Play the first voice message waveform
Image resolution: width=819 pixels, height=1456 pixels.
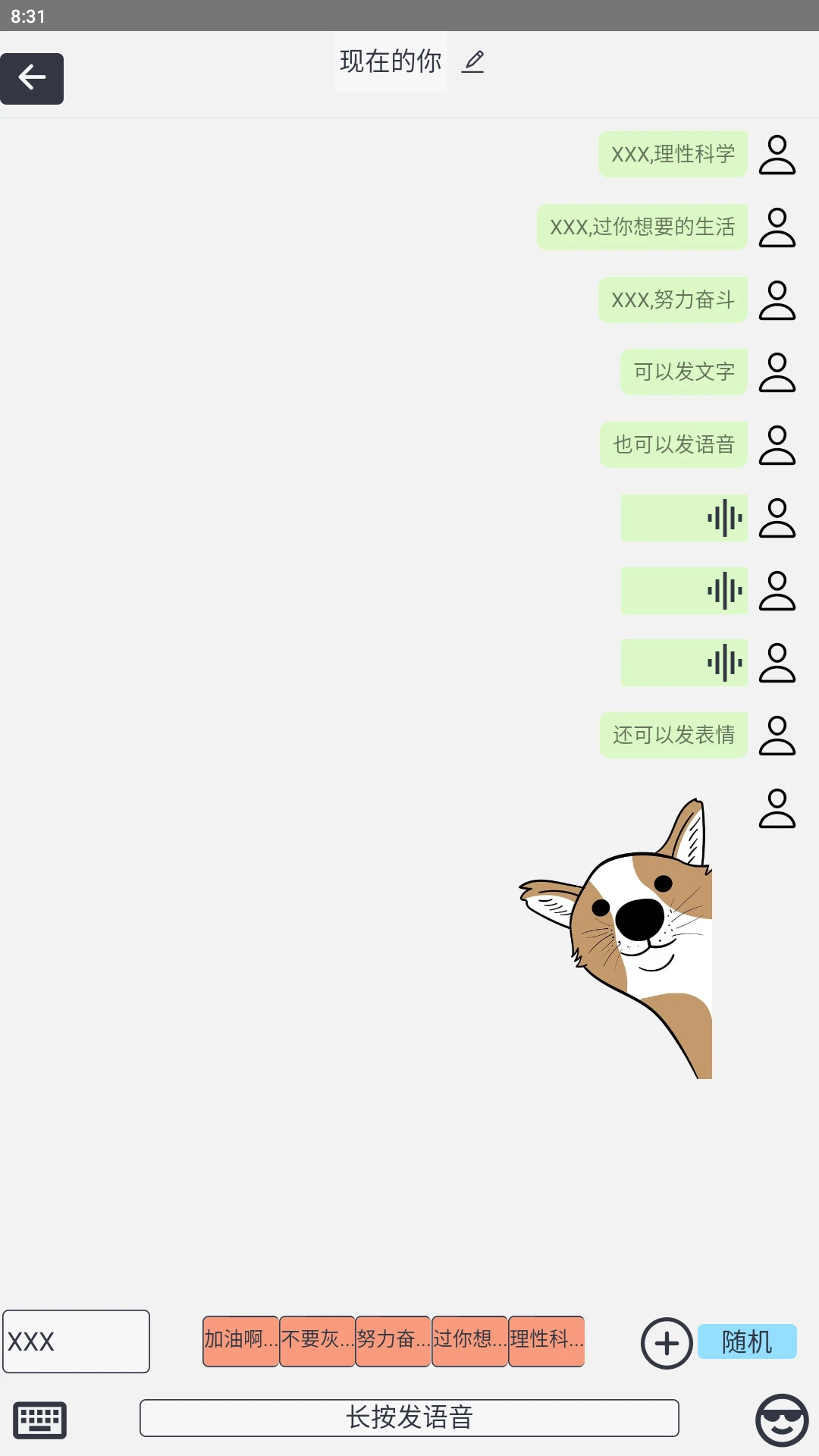coord(682,518)
